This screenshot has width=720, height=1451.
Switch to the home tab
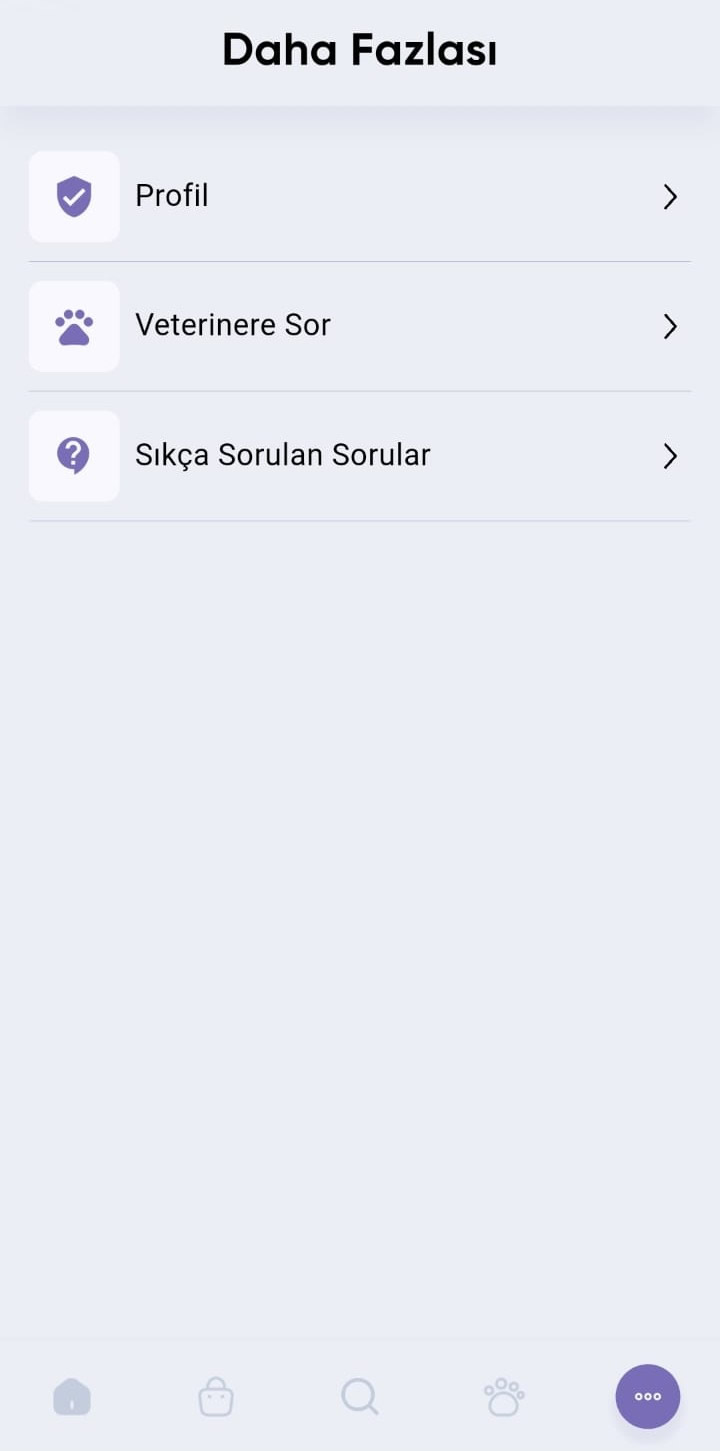pyautogui.click(x=72, y=1396)
